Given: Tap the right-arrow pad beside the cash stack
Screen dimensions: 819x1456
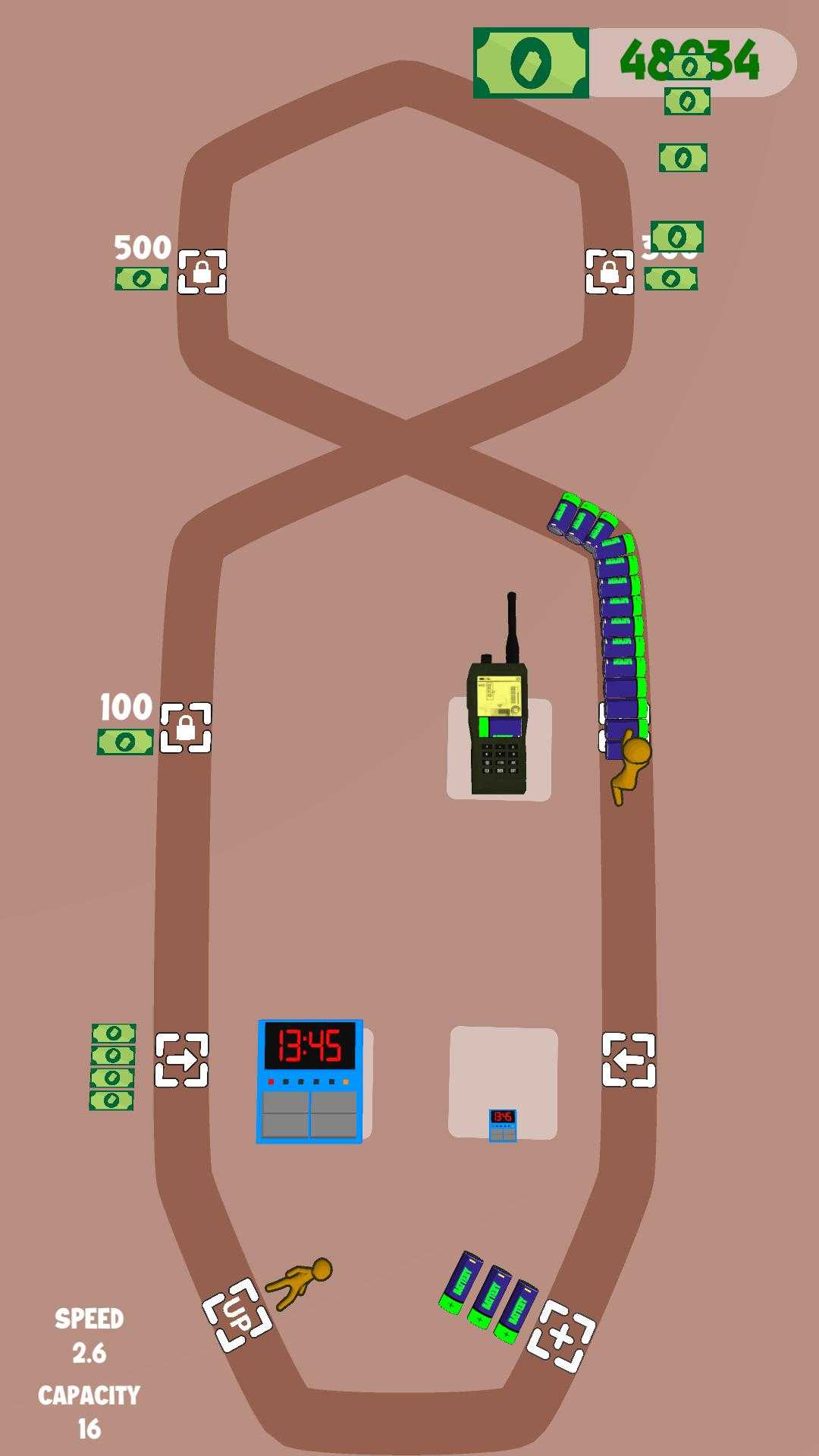Looking at the screenshot, I should 182,1059.
